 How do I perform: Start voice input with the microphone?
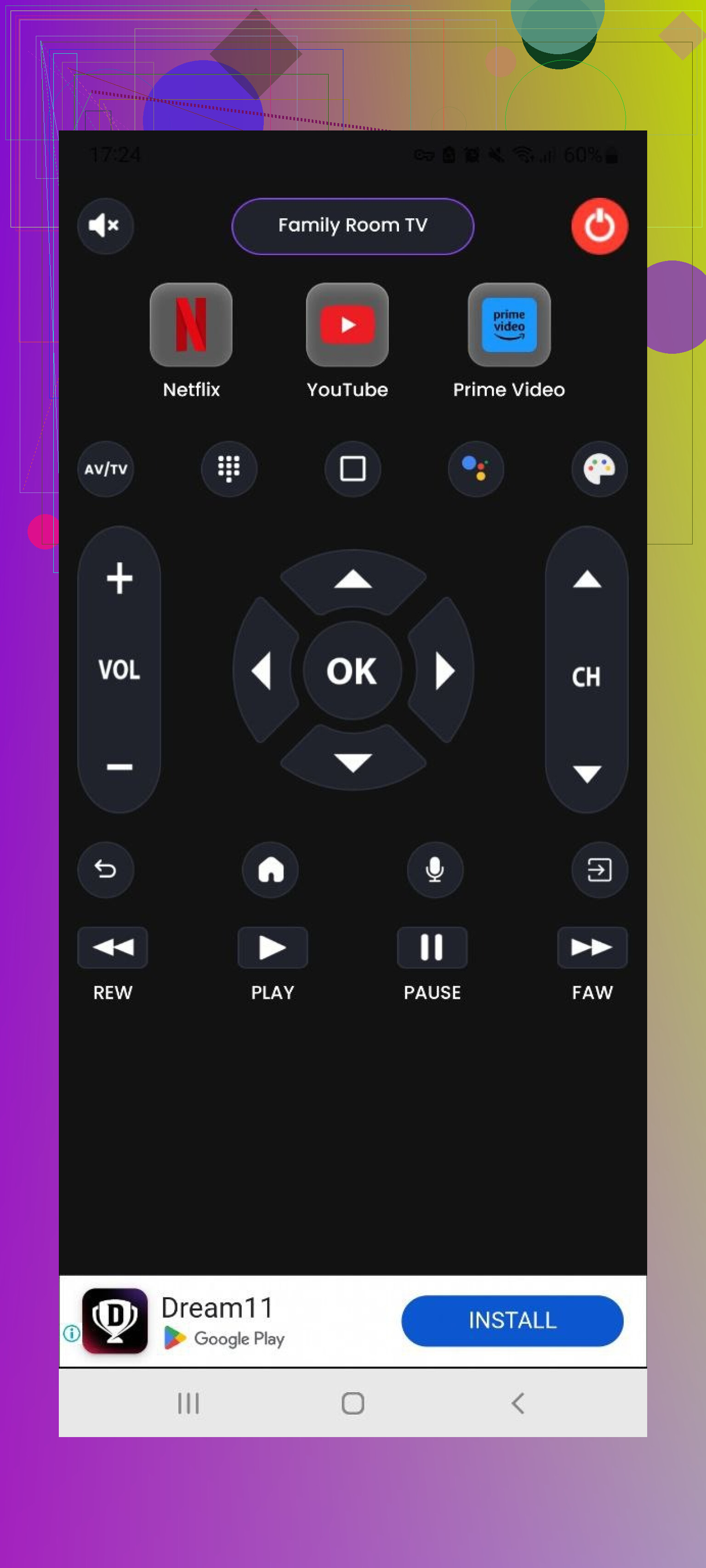(x=434, y=869)
